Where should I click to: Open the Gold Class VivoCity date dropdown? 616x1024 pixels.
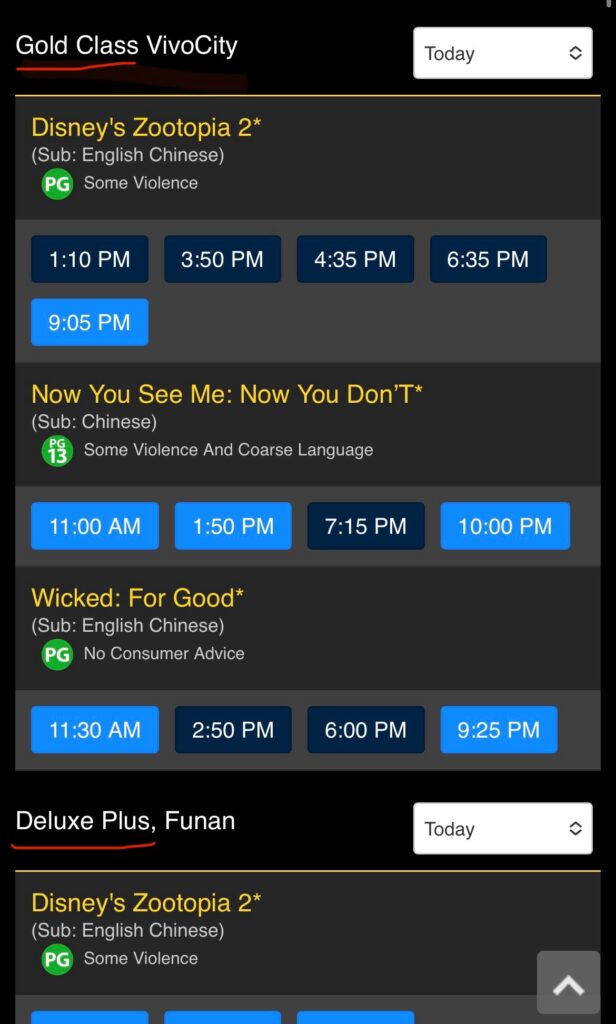pos(503,53)
